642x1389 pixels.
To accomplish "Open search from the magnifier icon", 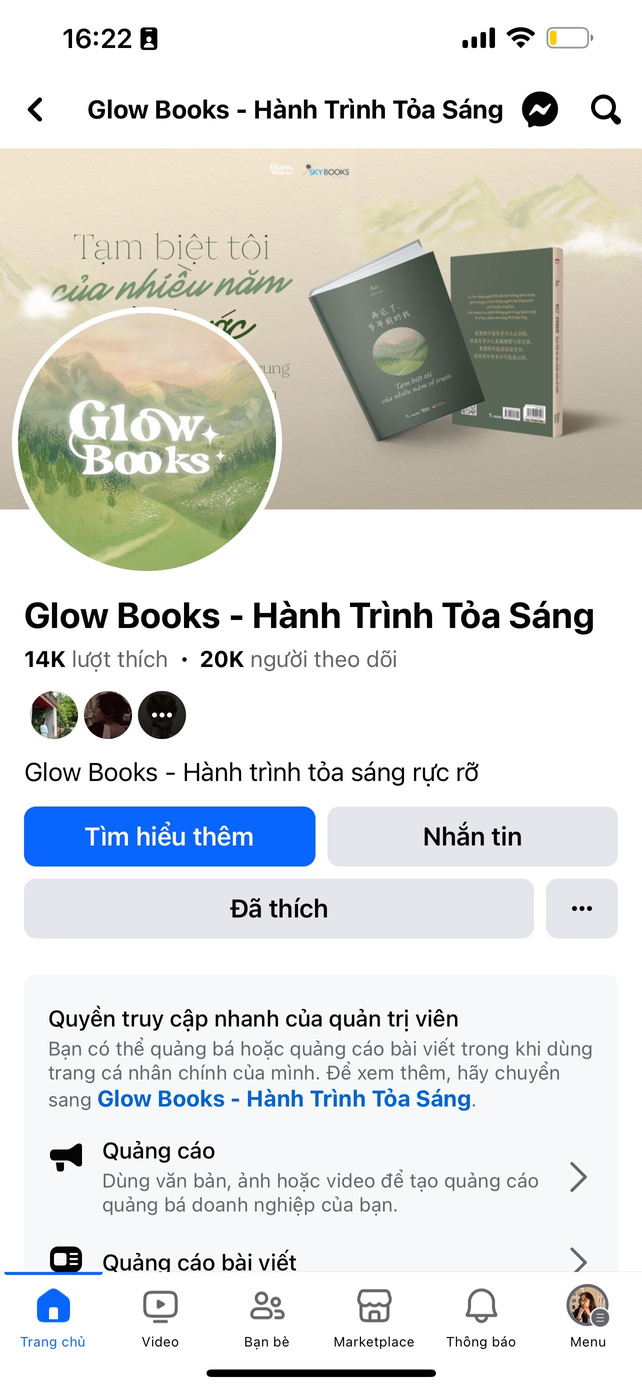I will 605,109.
